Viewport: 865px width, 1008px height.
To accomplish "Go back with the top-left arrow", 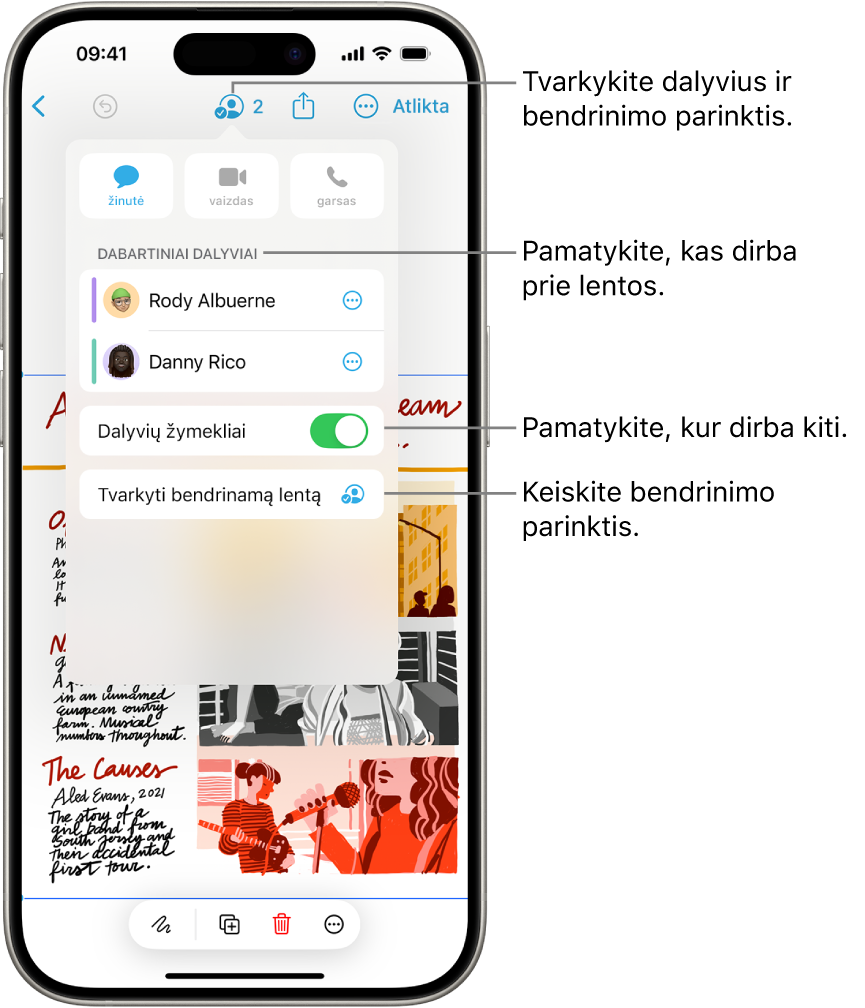I will [x=39, y=106].
